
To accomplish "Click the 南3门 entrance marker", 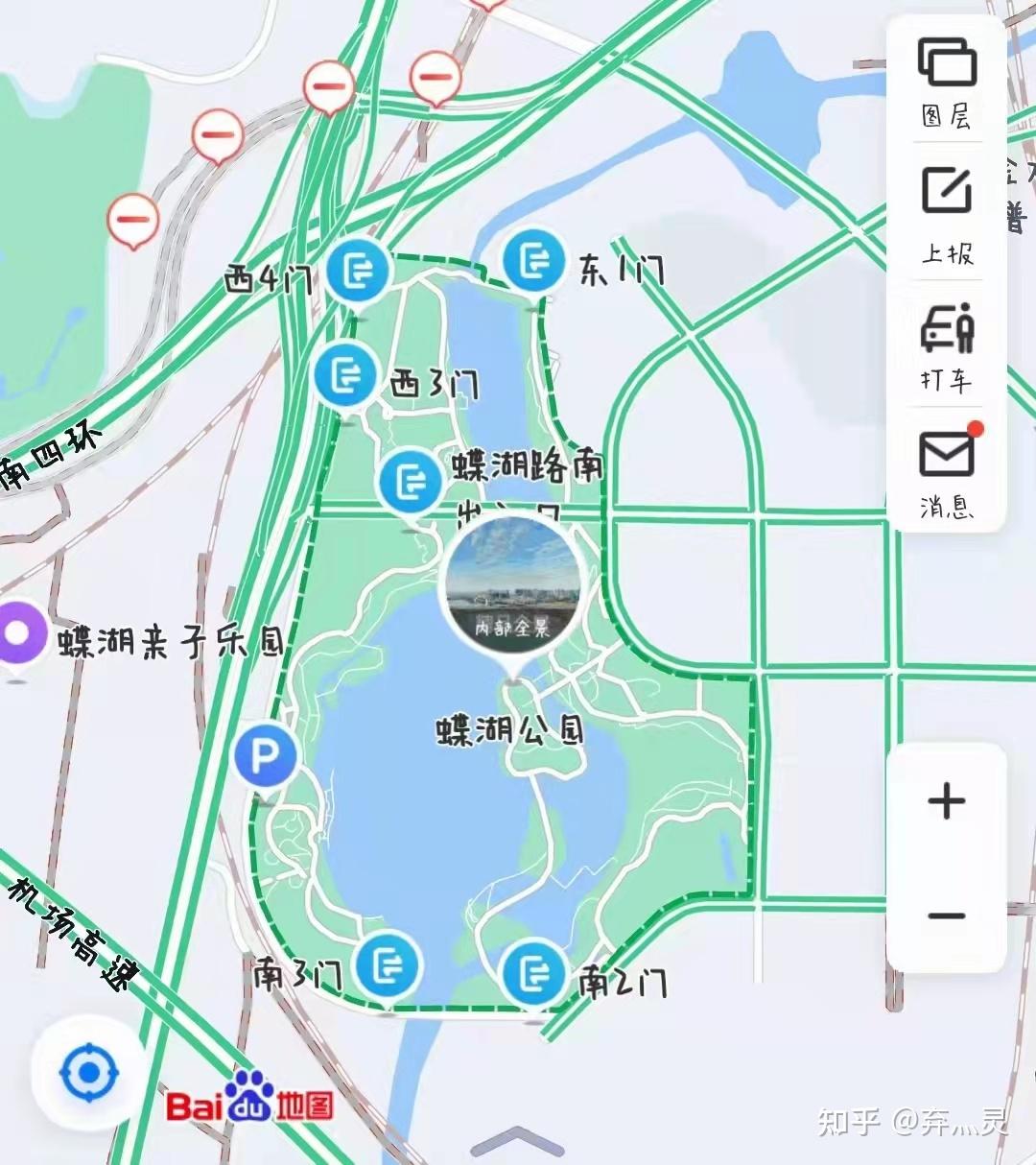I will pyautogui.click(x=390, y=969).
